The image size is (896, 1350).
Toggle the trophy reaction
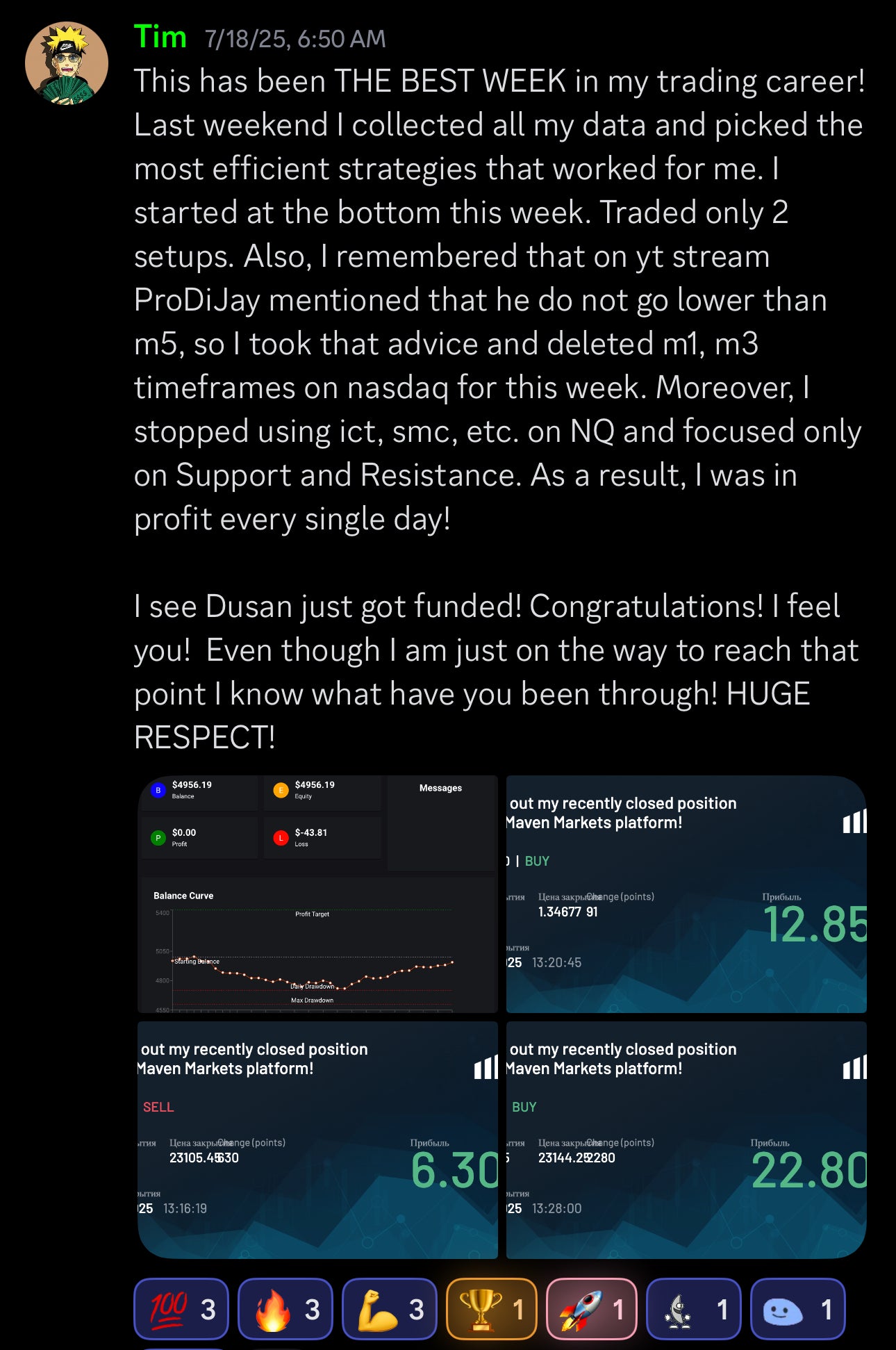[492, 1309]
